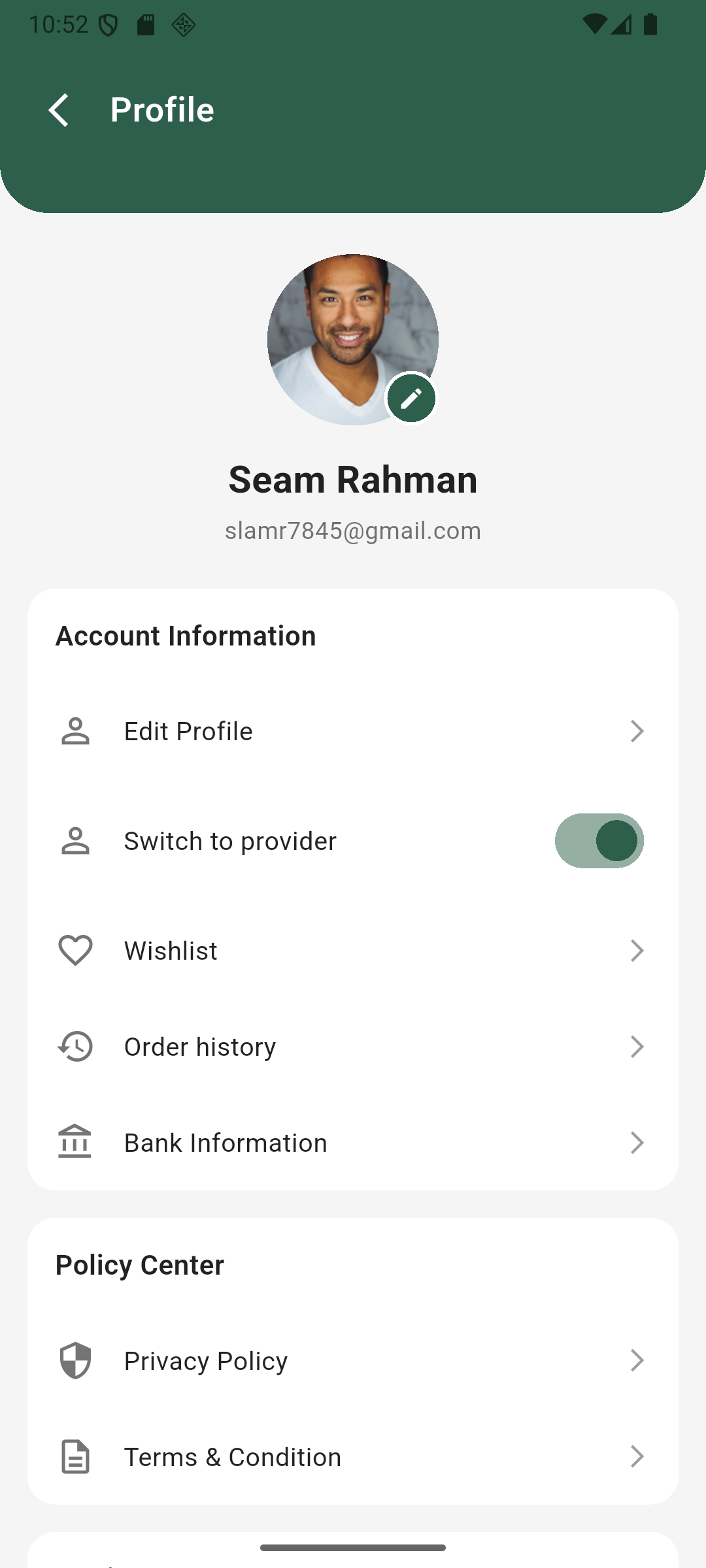Open Bank Information

click(x=352, y=1143)
